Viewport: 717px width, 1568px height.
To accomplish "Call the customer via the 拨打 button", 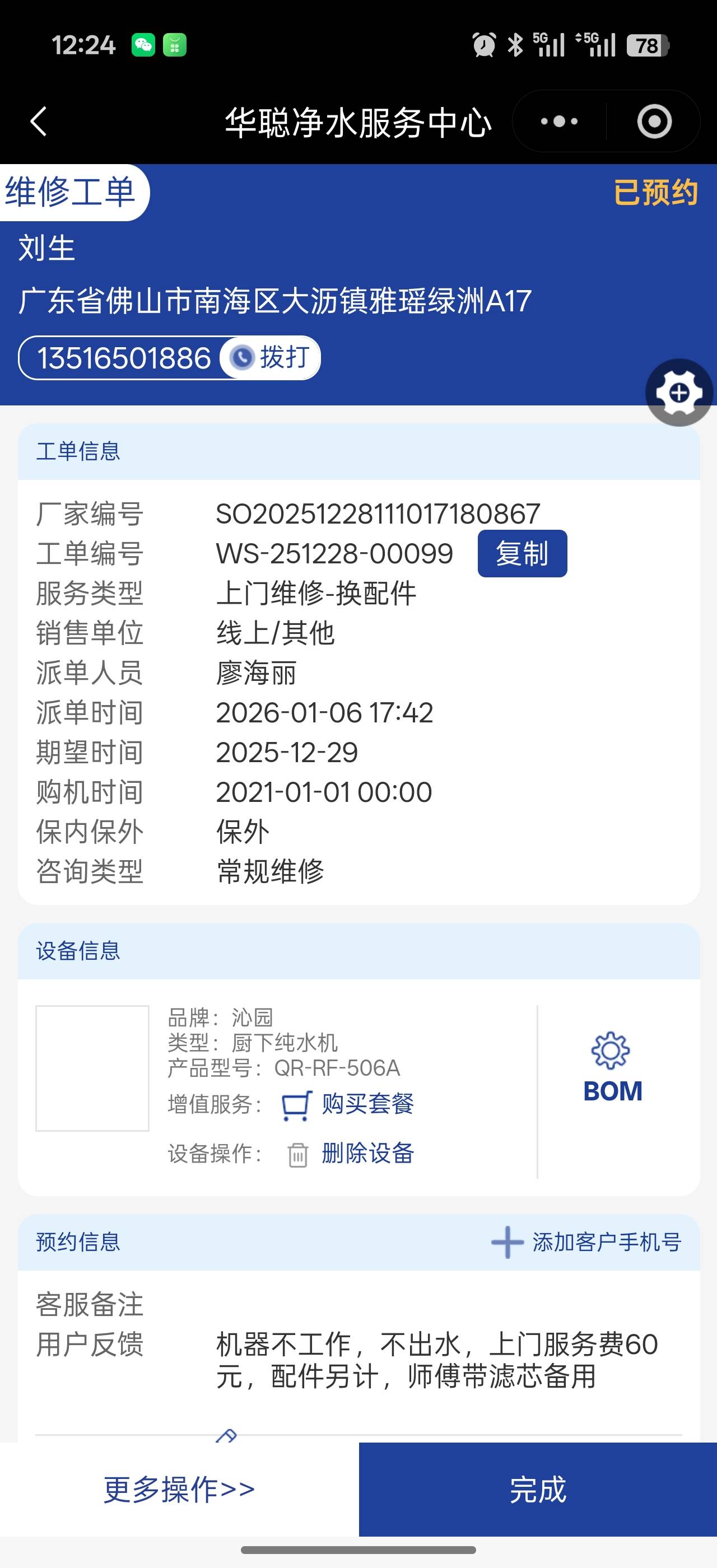I will [271, 357].
